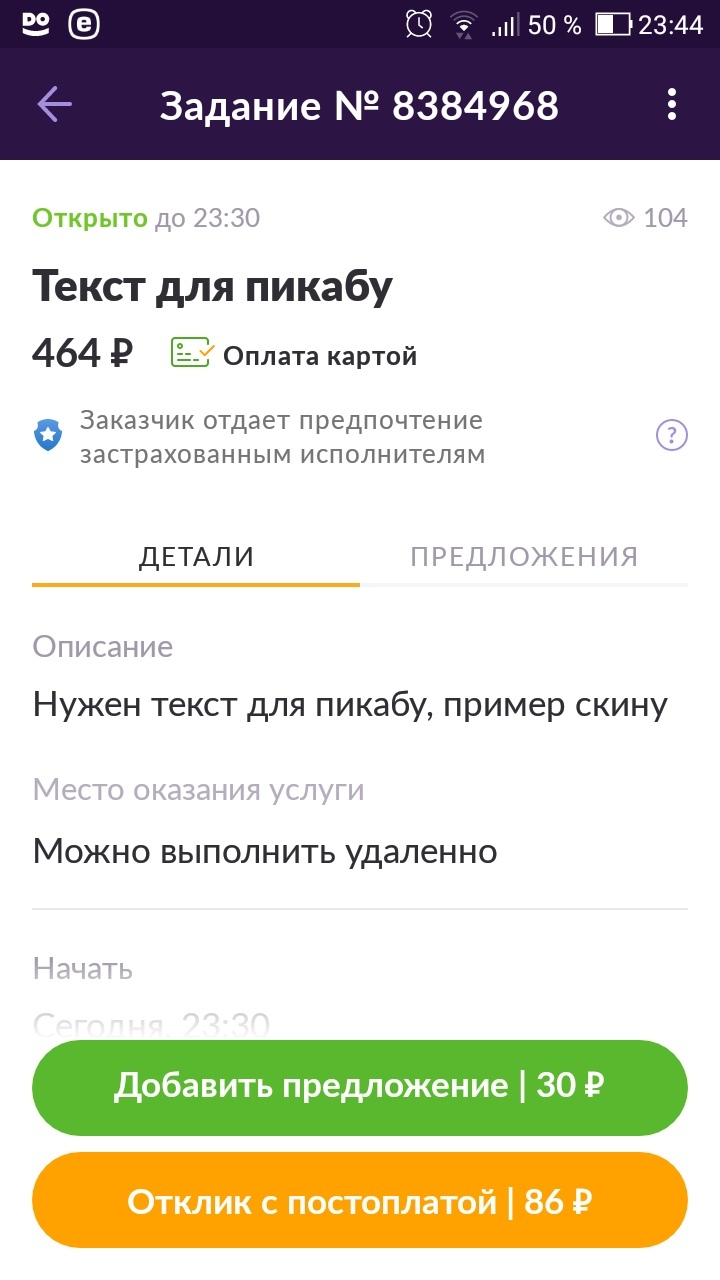Viewport: 720px width, 1280px height.
Task: Open the three-dot overflow menu
Action: pyautogui.click(x=672, y=104)
